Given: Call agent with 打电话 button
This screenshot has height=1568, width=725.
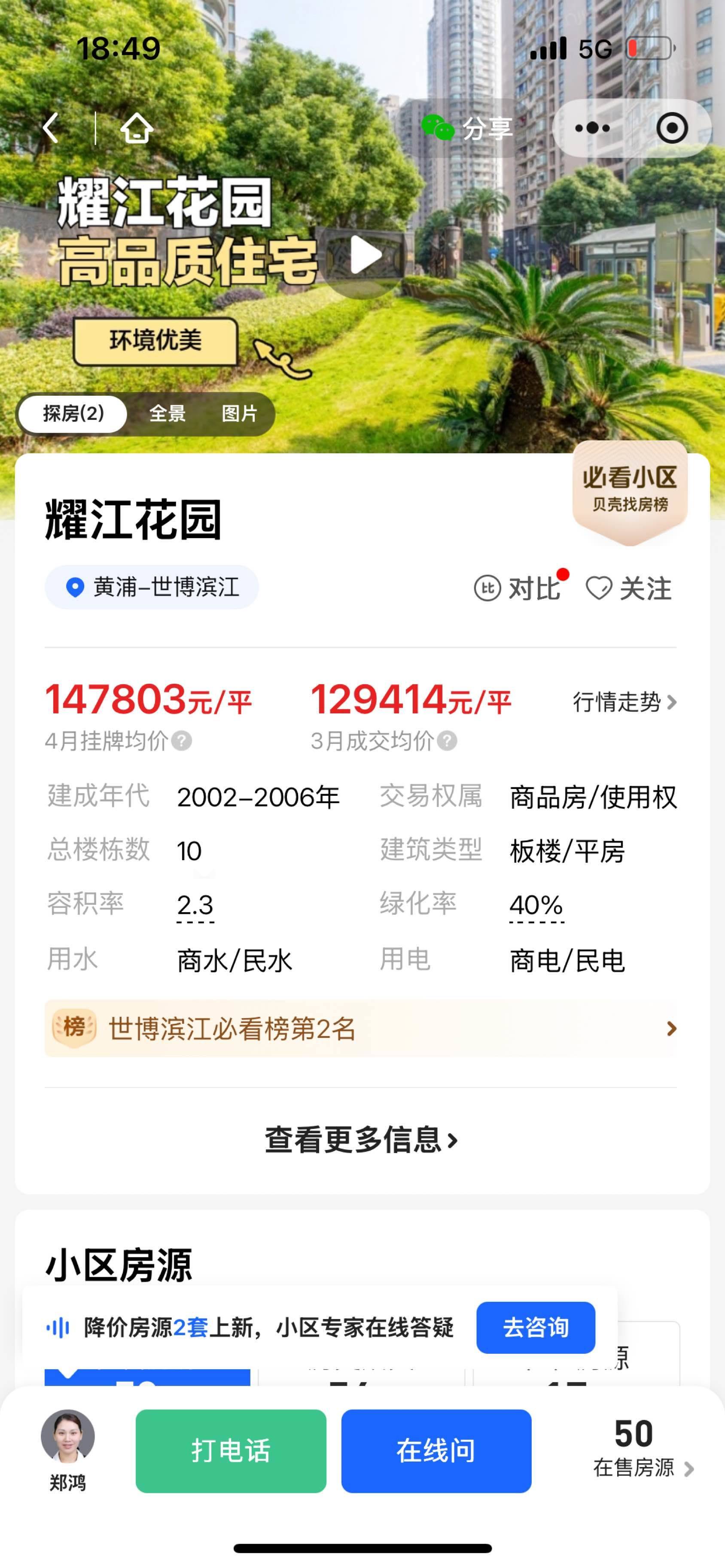Looking at the screenshot, I should (231, 1450).
